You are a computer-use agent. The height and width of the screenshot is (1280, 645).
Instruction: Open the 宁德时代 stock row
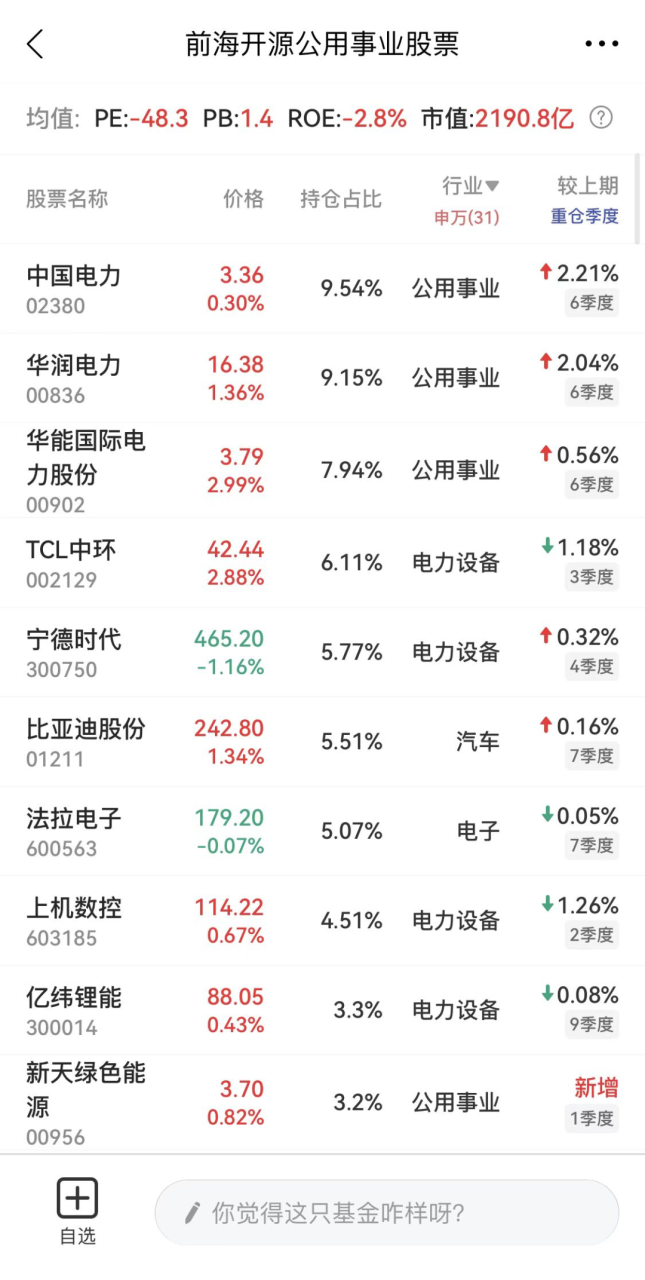[x=322, y=652]
